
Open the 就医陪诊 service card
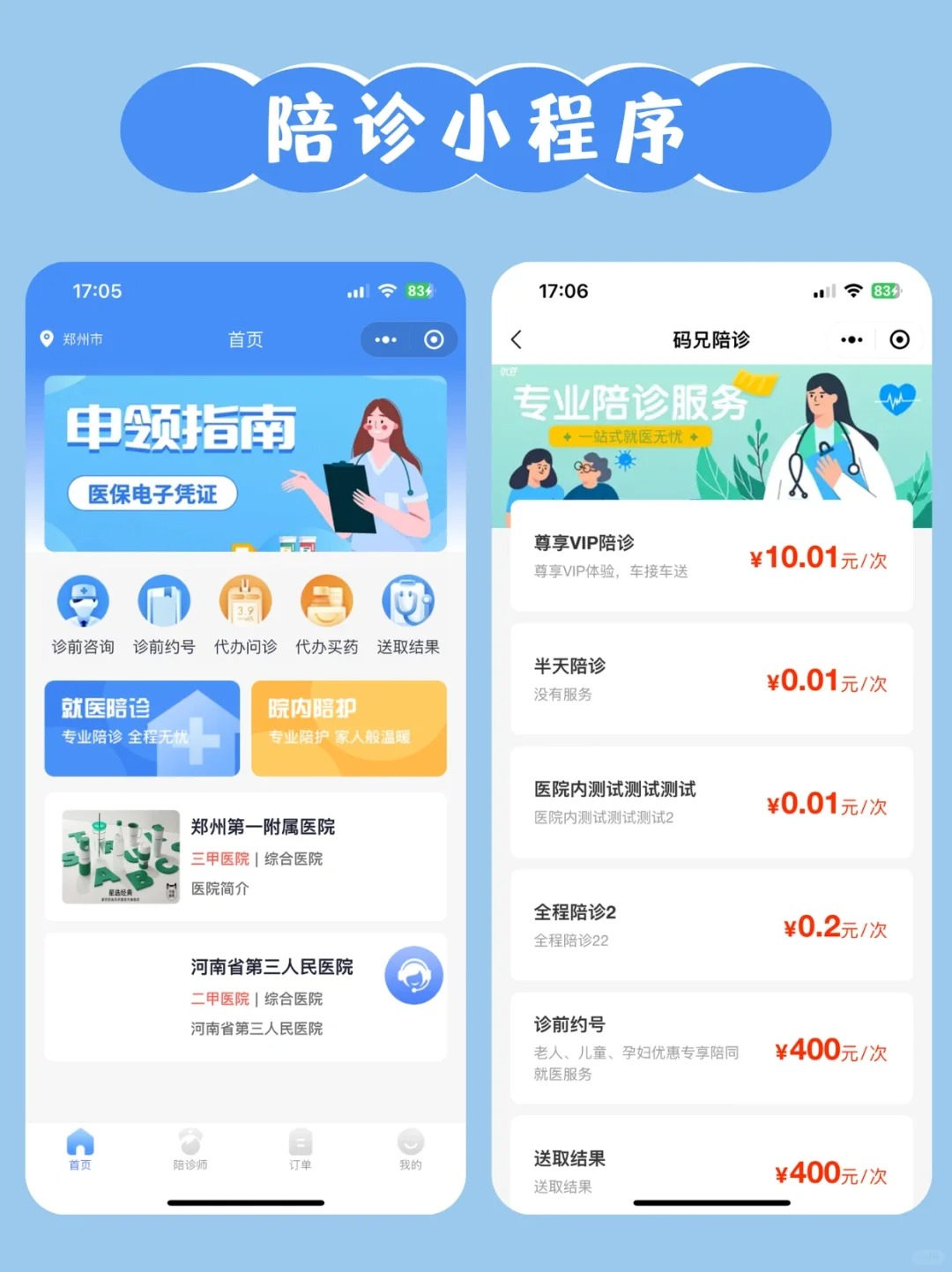[141, 728]
